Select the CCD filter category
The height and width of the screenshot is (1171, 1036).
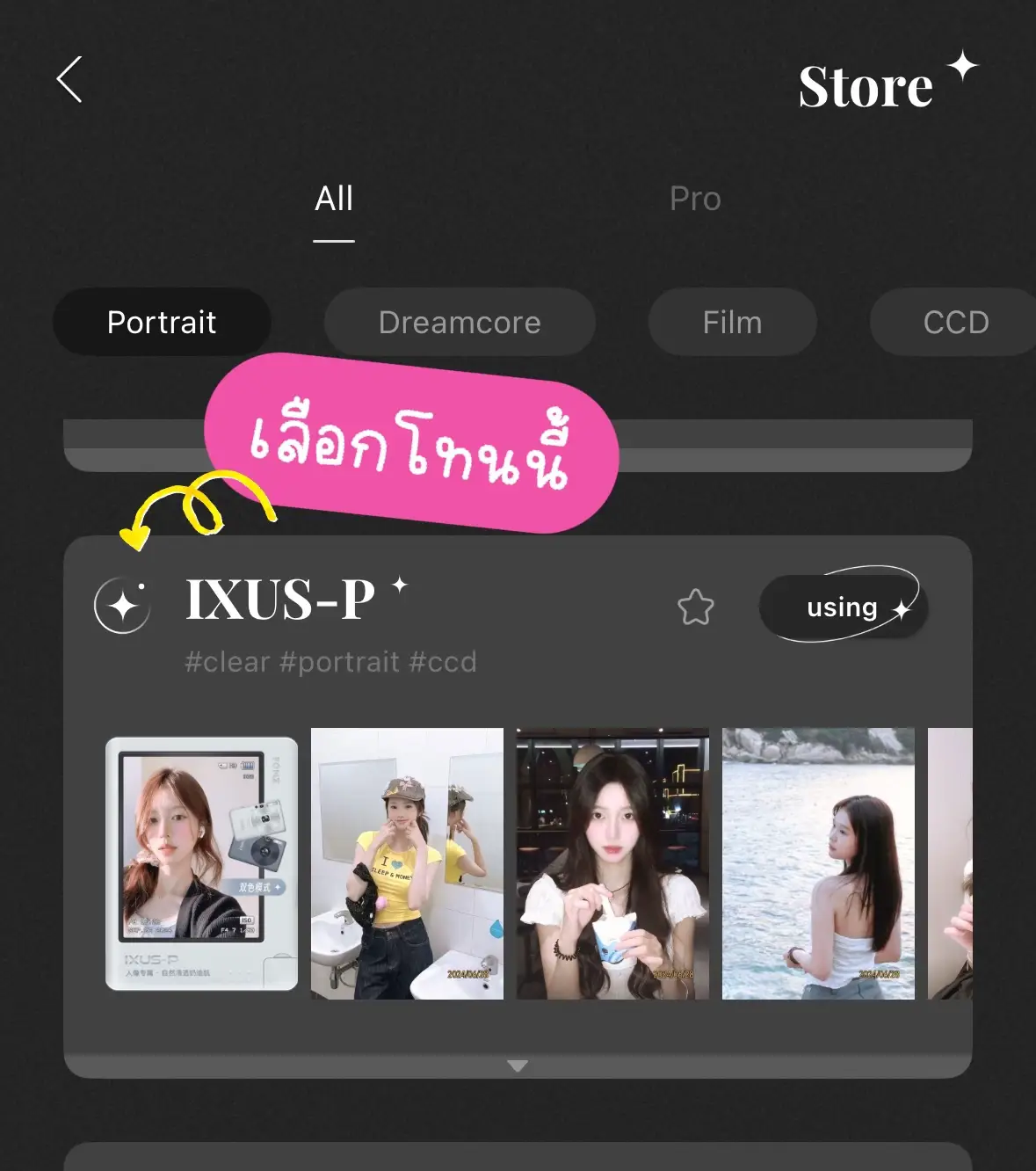point(954,322)
